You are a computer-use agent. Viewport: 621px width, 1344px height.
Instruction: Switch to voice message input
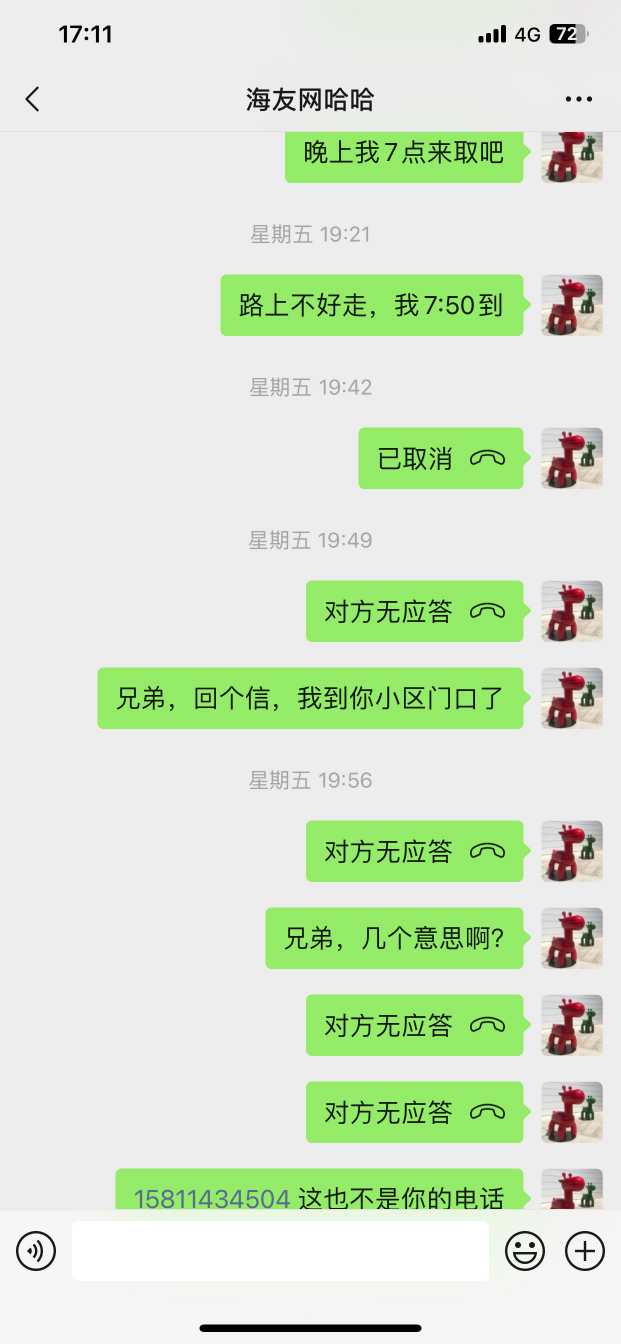(x=36, y=1250)
